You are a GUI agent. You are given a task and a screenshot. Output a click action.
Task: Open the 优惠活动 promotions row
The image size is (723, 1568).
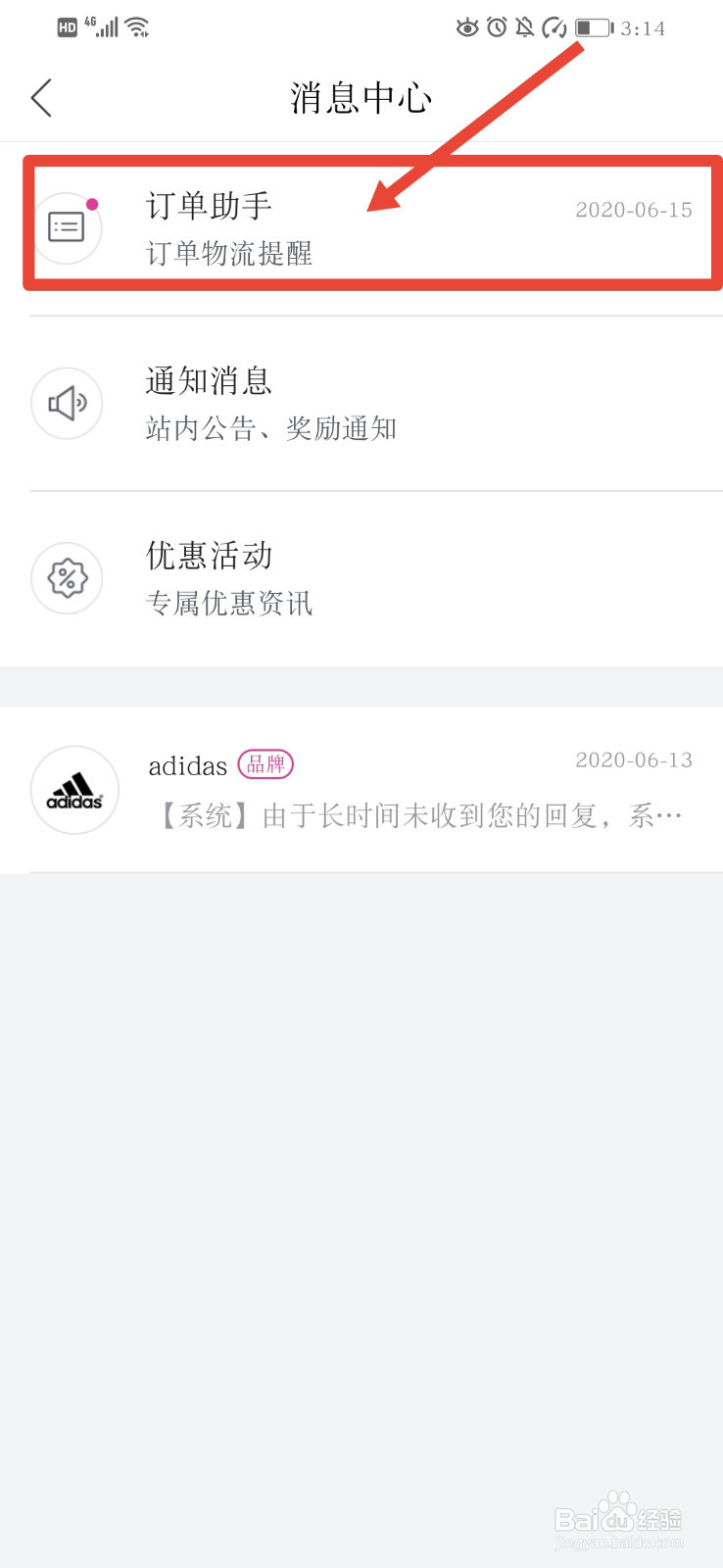361,578
